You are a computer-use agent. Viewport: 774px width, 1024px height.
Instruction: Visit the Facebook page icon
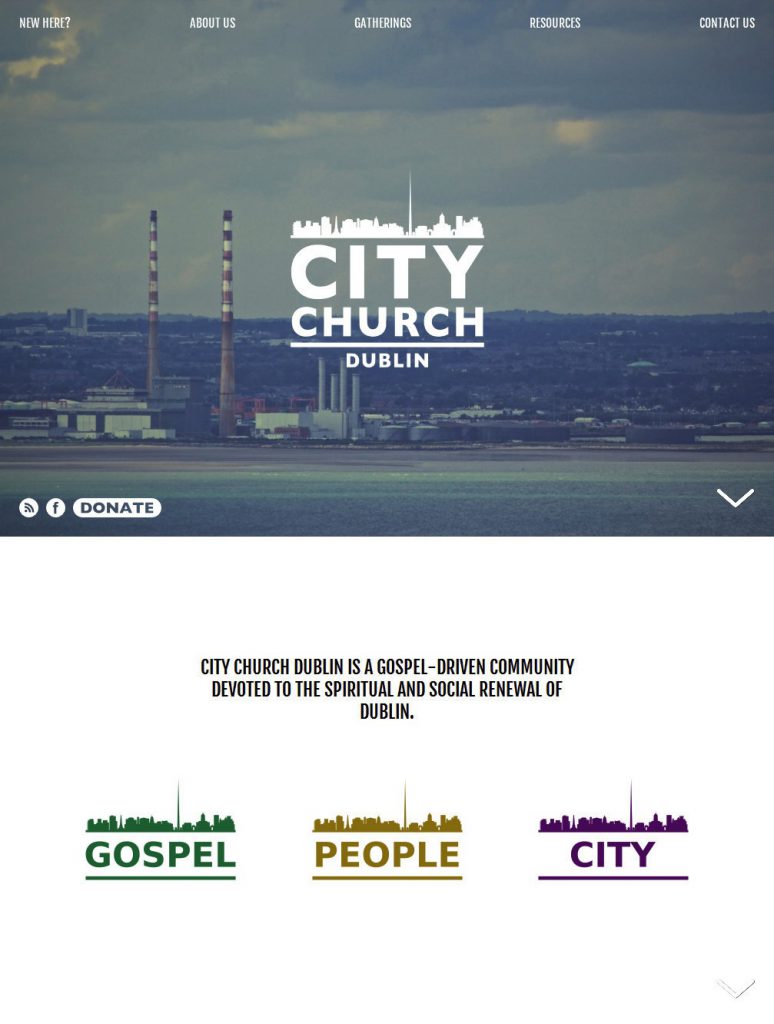tap(56, 508)
